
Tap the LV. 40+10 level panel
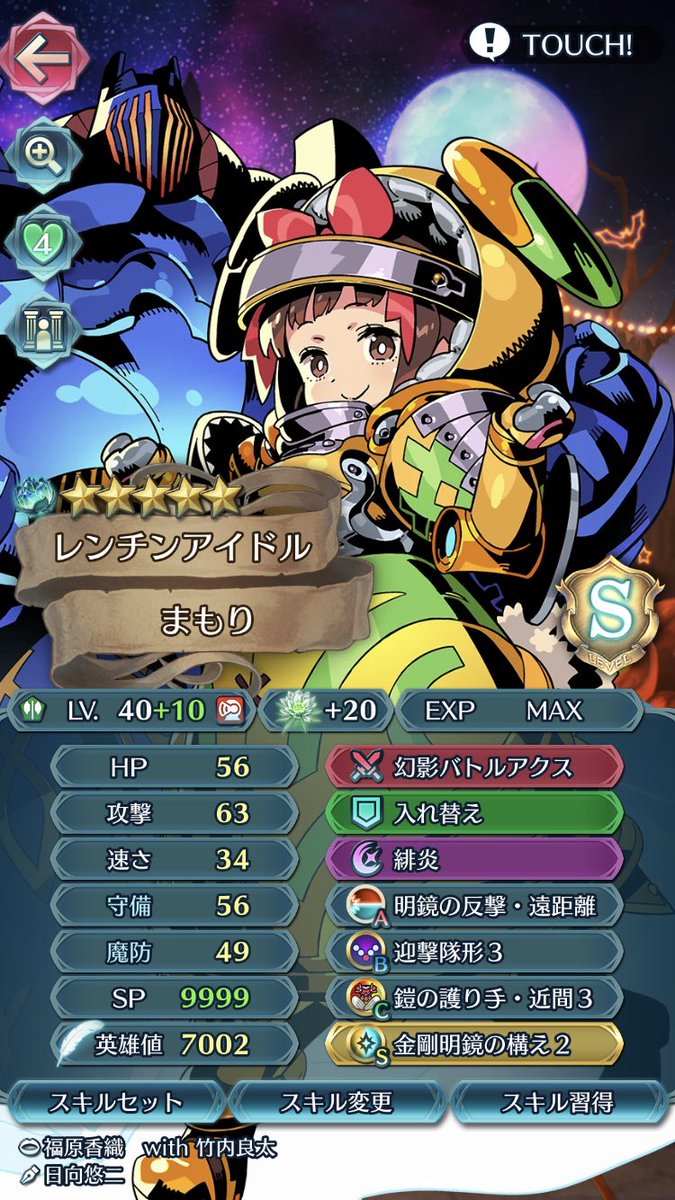pos(127,710)
